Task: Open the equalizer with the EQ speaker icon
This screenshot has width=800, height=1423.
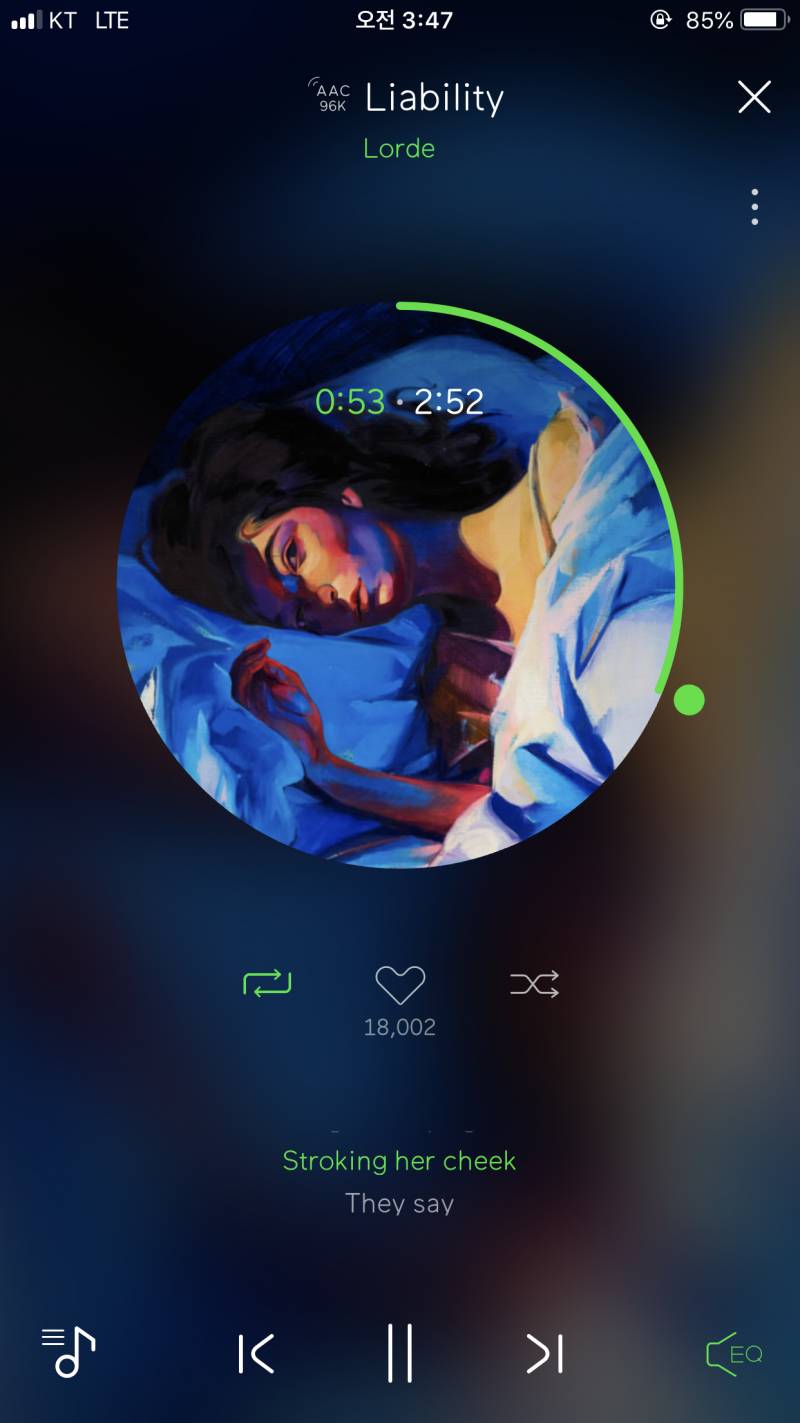Action: coord(731,1353)
